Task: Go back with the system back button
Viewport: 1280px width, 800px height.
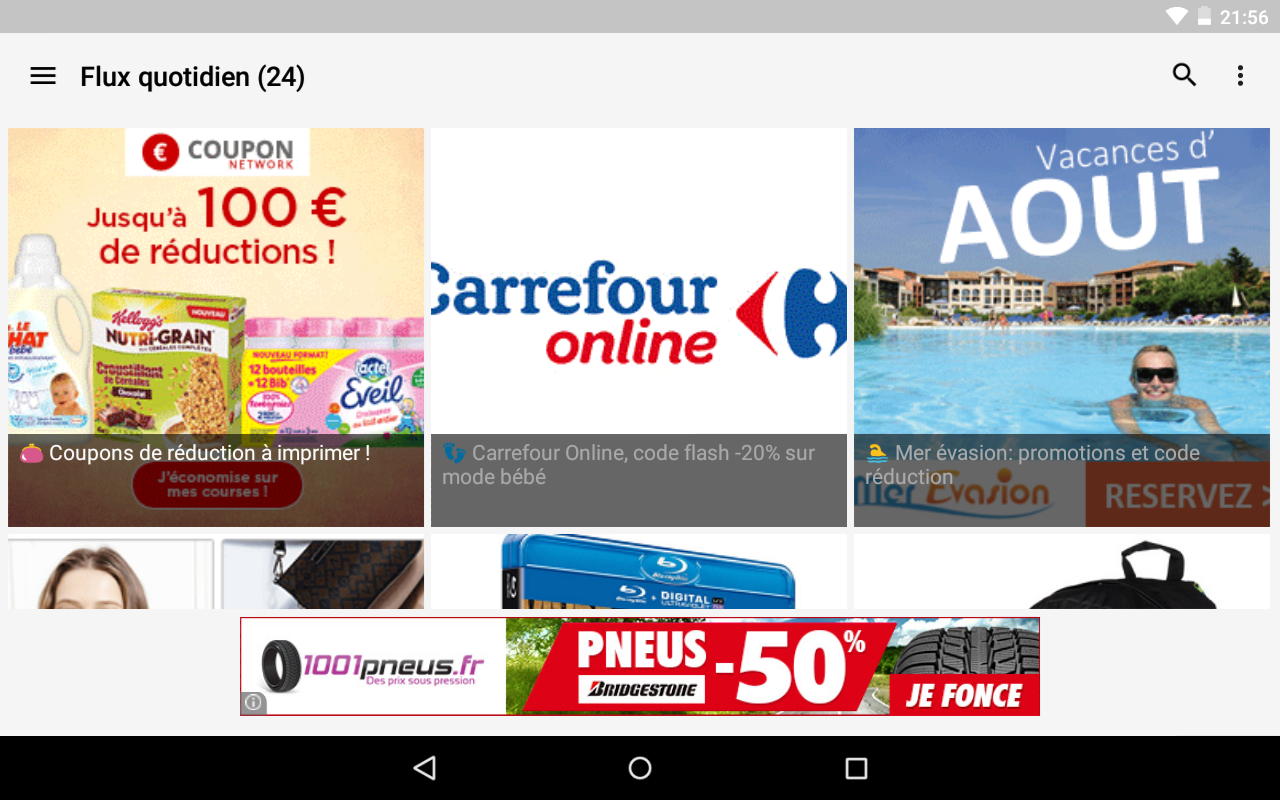Action: click(x=425, y=768)
